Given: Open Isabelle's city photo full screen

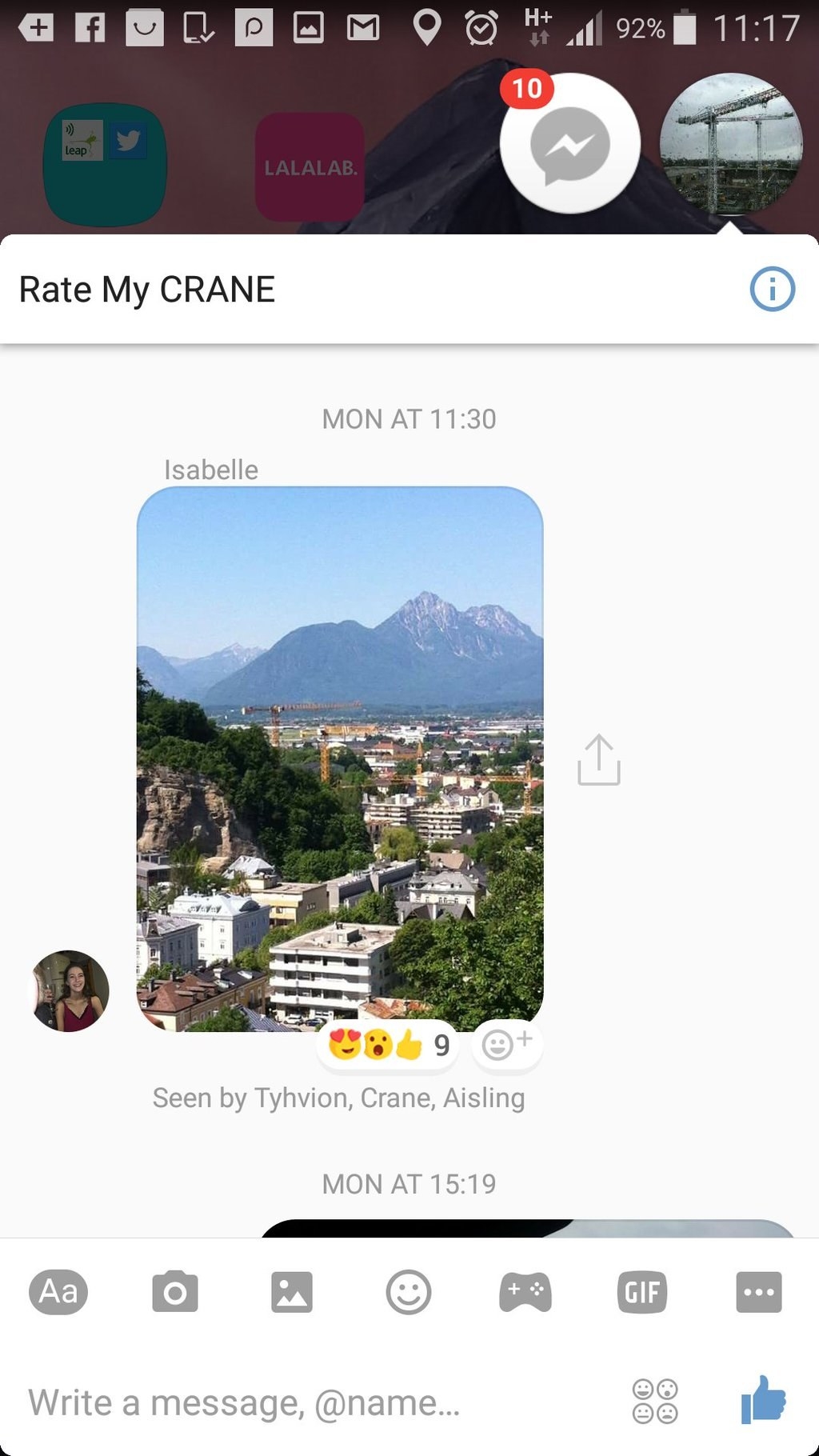Looking at the screenshot, I should 340,758.
